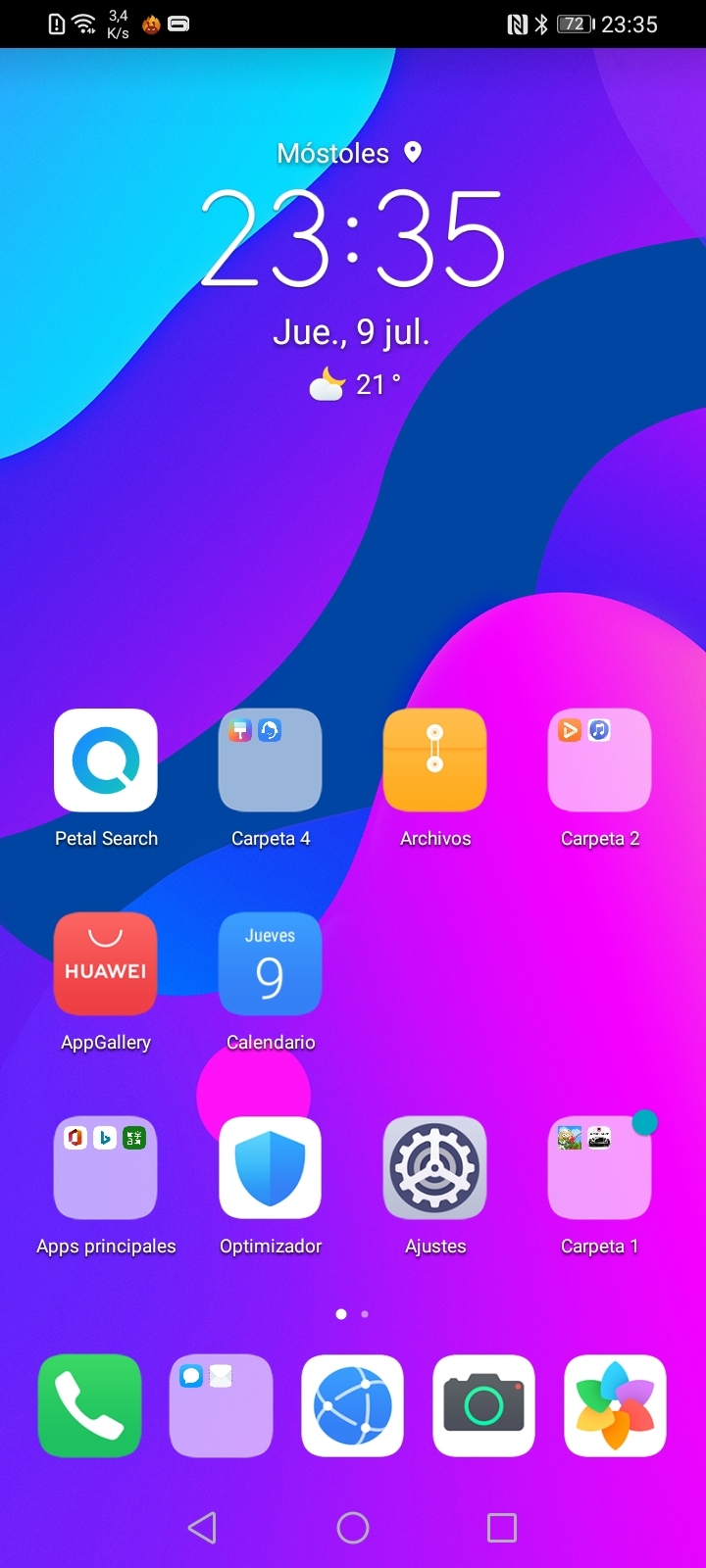
Task: Open the weather showing 21°
Action: point(355,384)
